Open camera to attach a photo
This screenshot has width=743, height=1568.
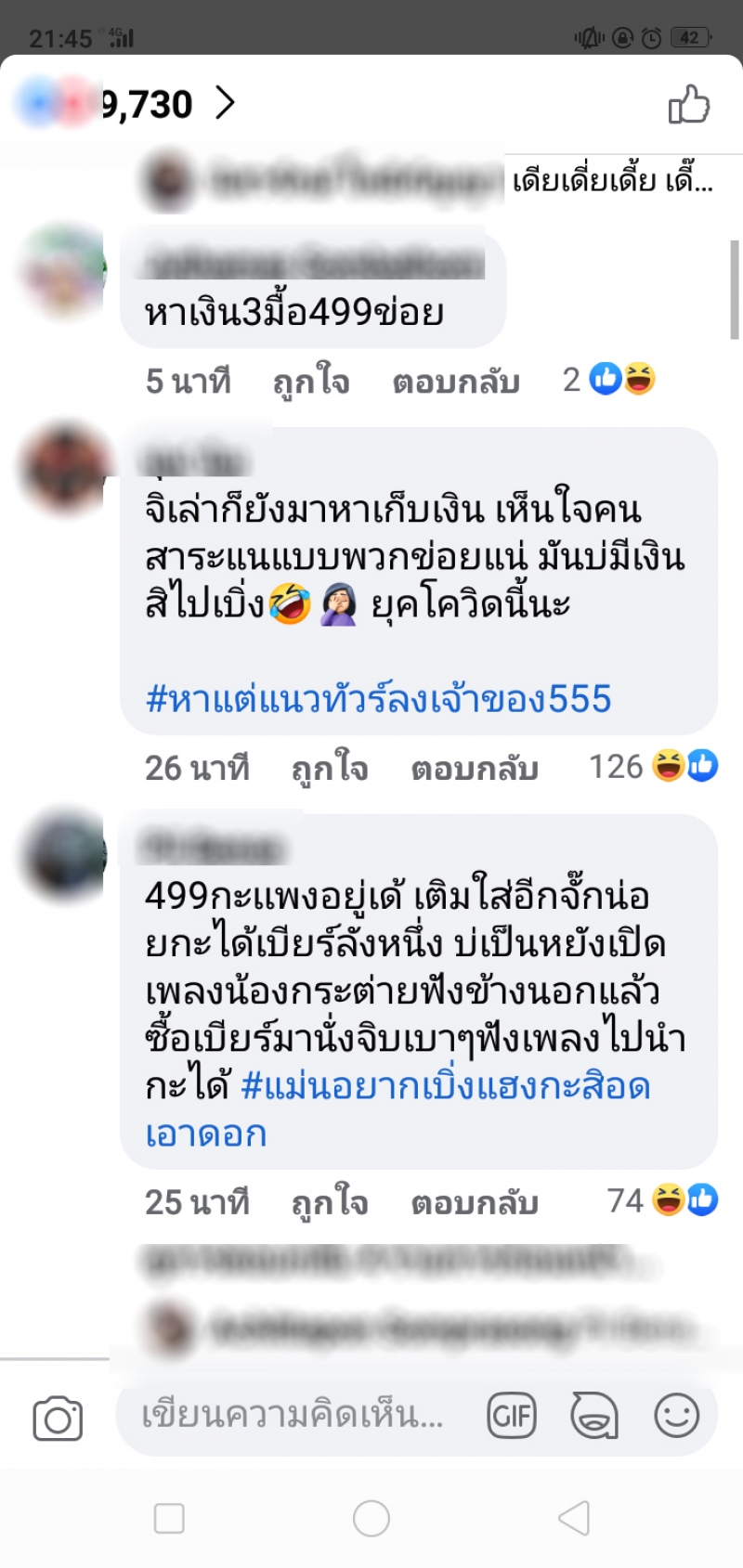(58, 1418)
